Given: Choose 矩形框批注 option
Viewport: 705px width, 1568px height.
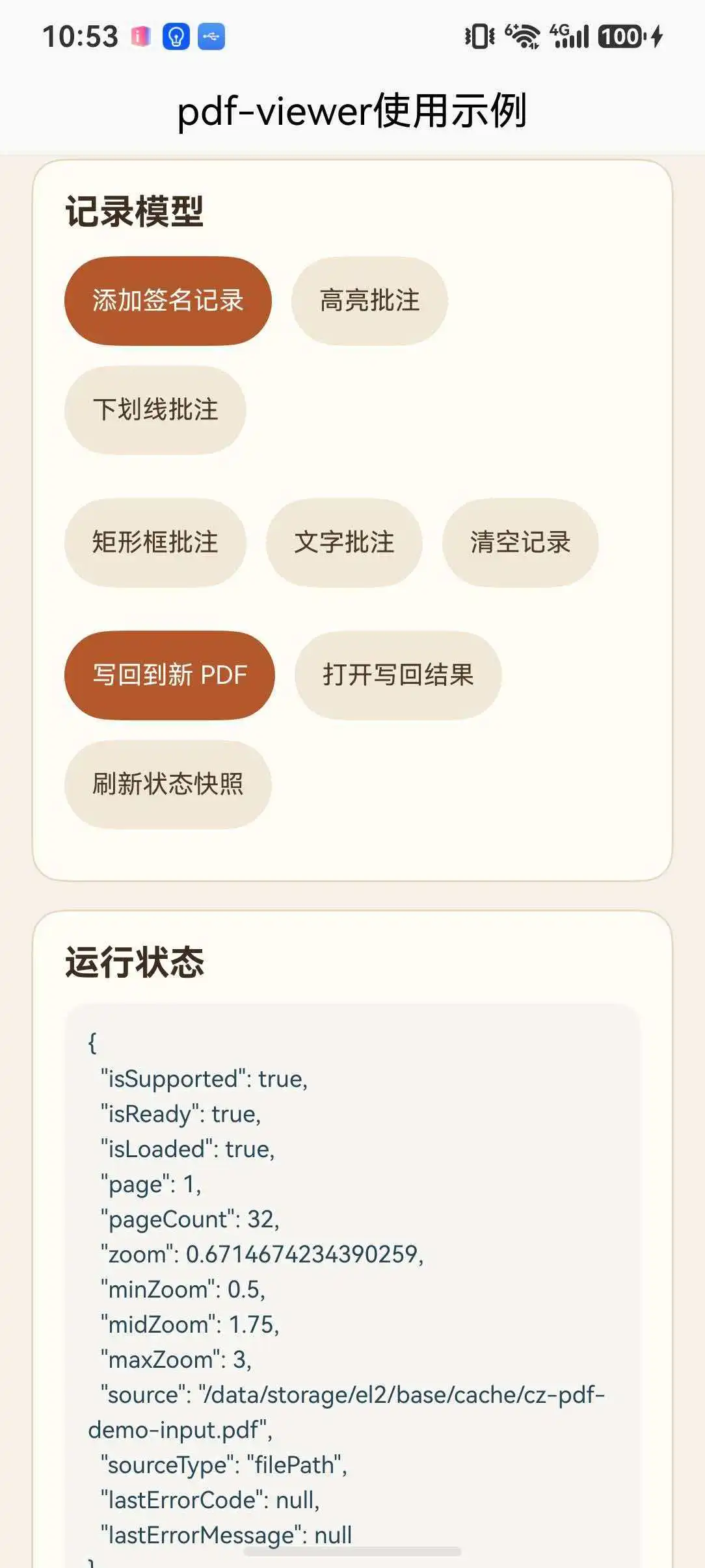Looking at the screenshot, I should click(155, 543).
